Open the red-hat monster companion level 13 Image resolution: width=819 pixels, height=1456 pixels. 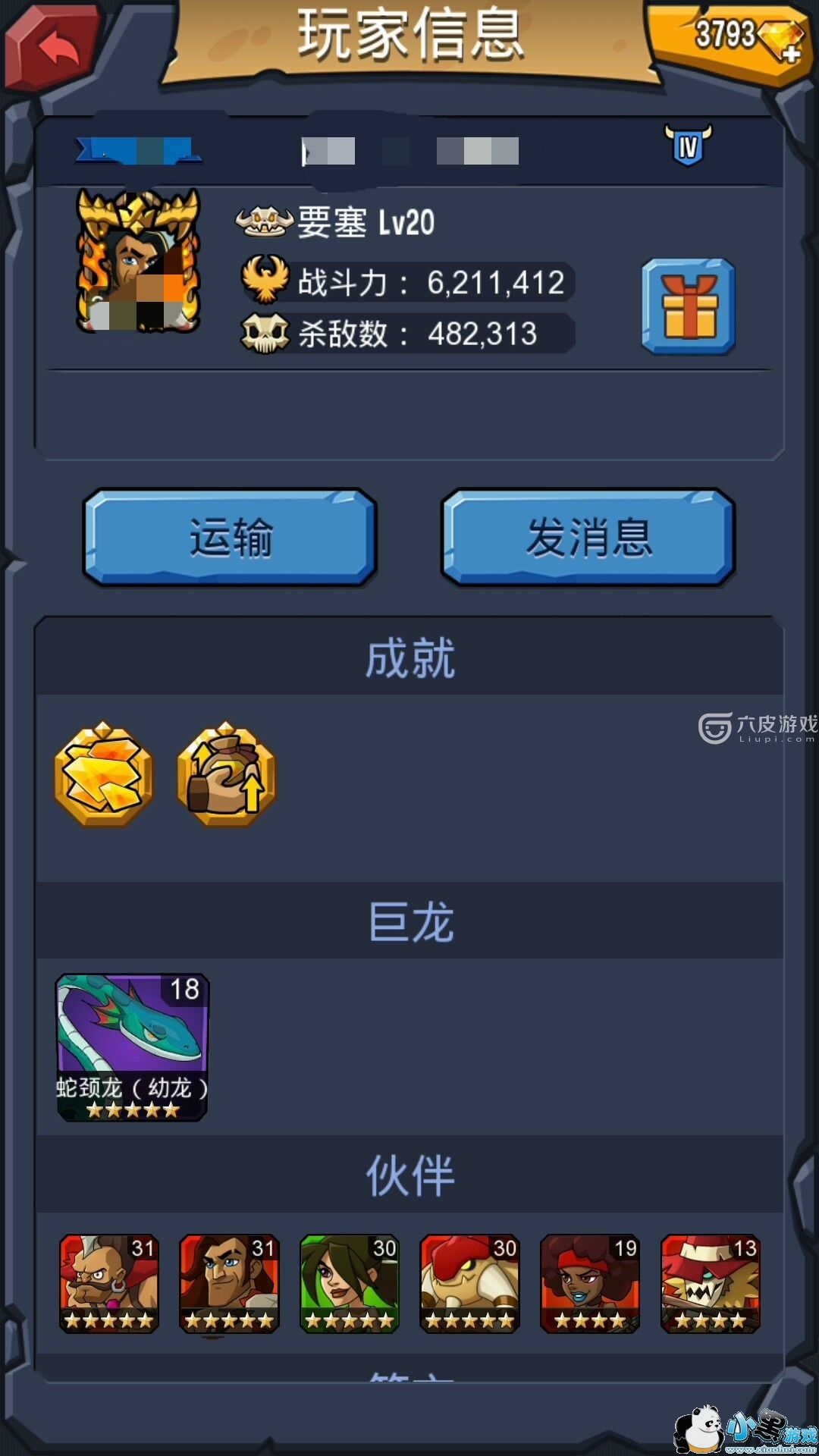click(x=710, y=1283)
